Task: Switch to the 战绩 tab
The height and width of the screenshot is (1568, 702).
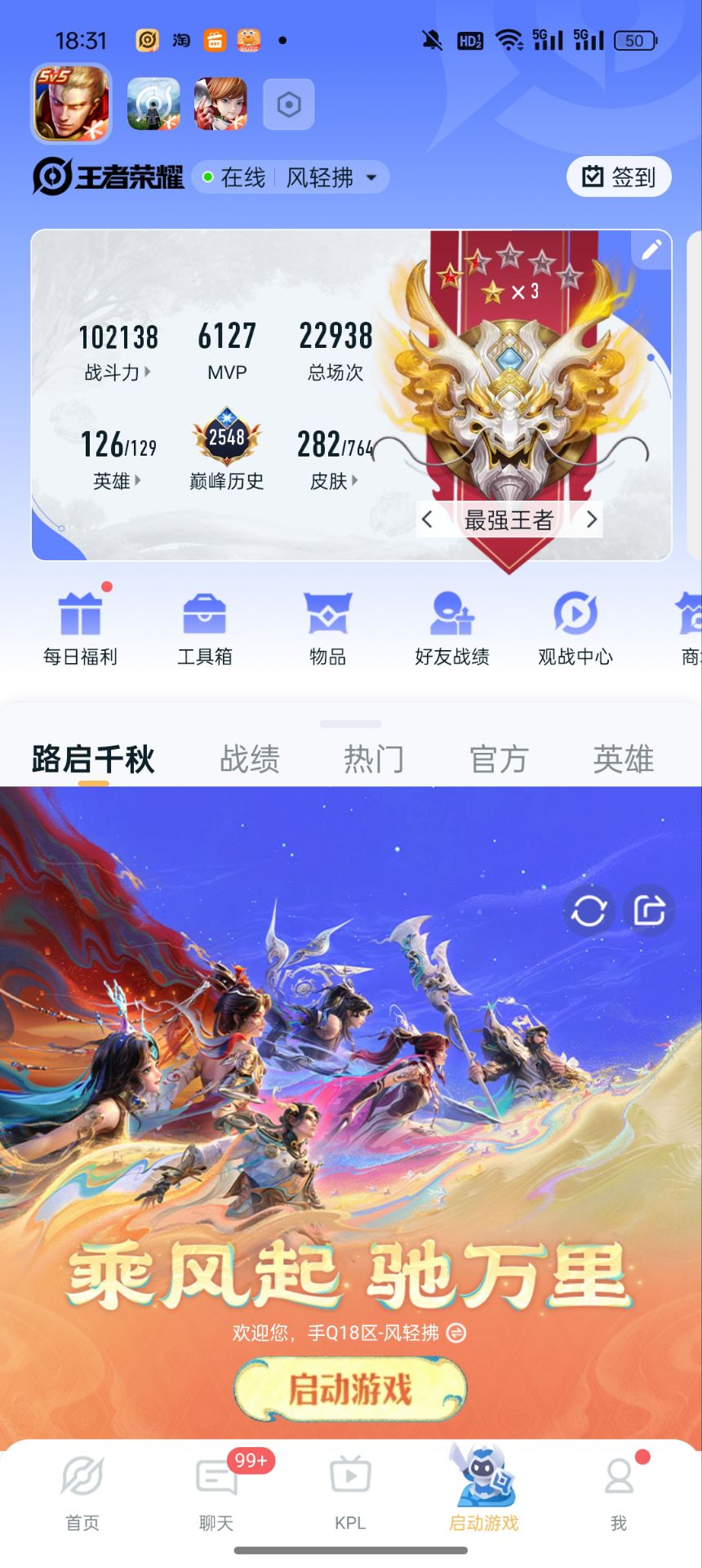Action: tap(250, 759)
